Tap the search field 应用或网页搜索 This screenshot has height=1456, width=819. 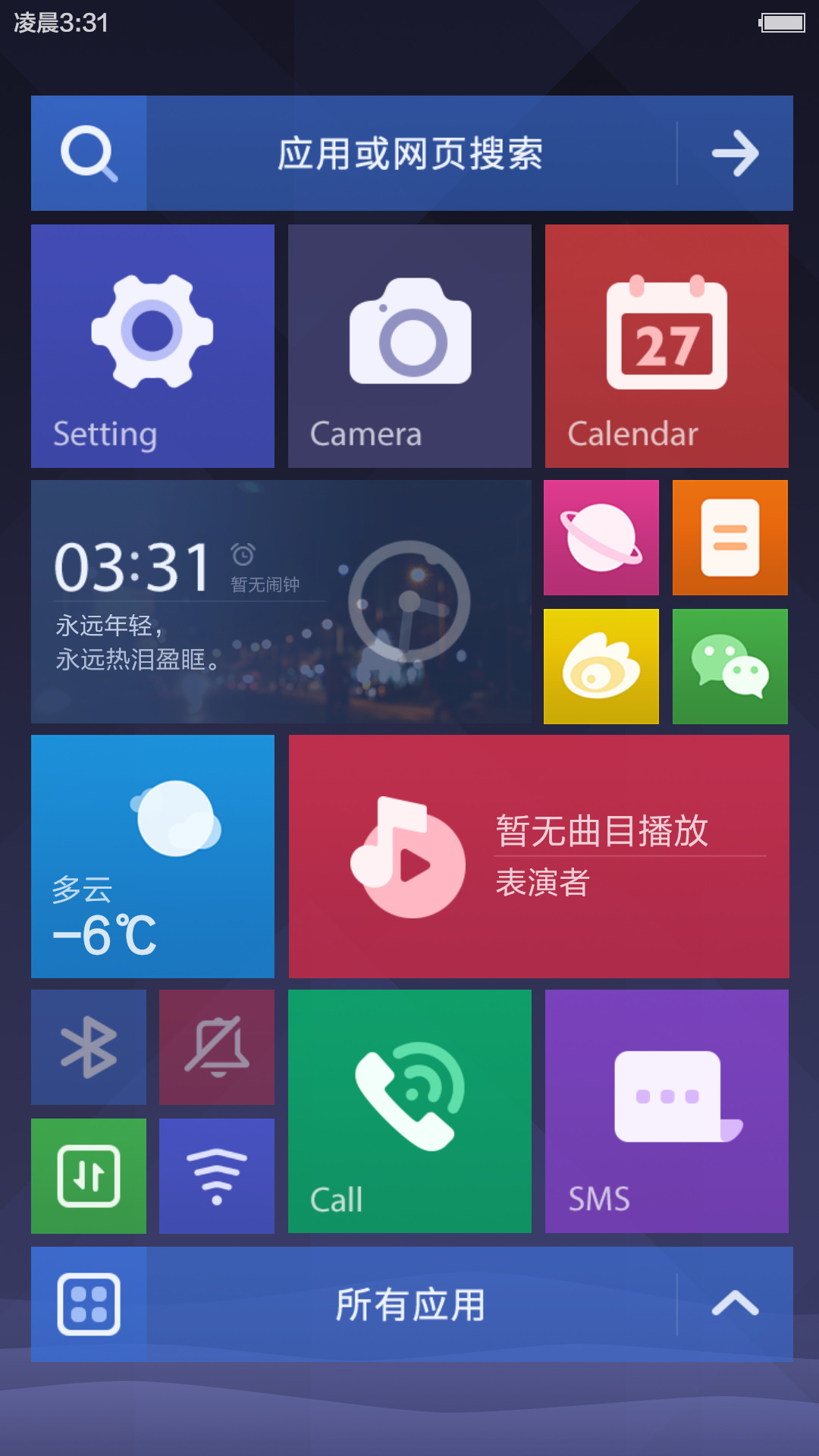pyautogui.click(x=410, y=153)
